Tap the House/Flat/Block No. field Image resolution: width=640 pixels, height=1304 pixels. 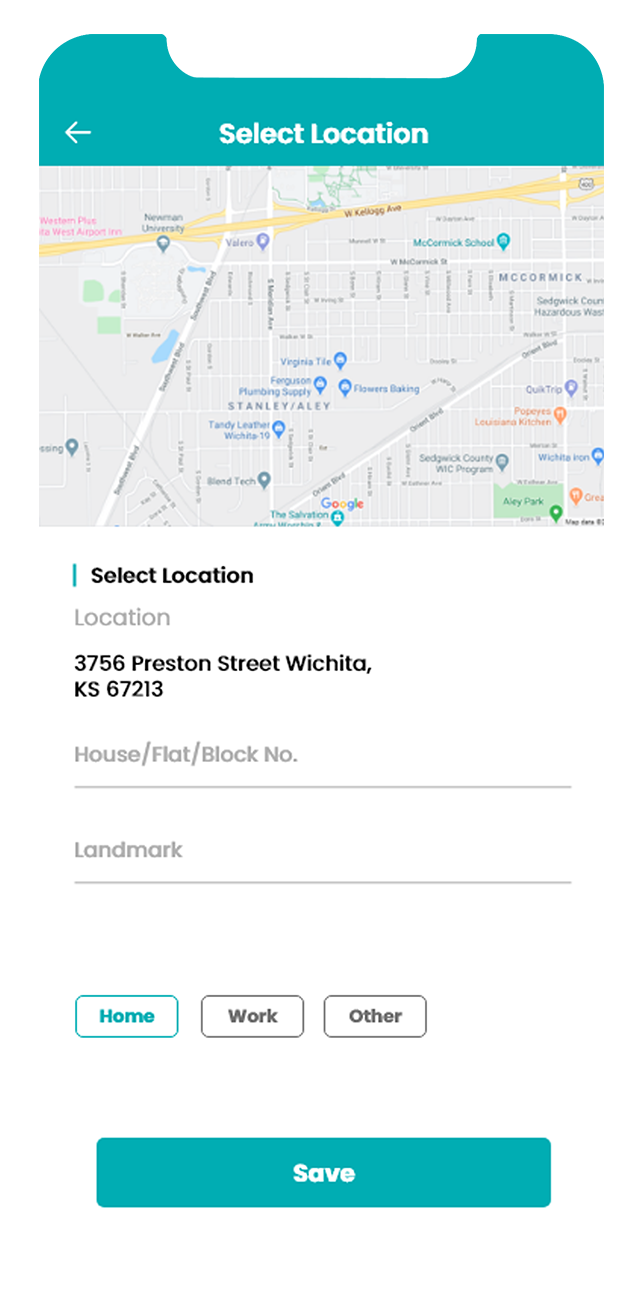pyautogui.click(x=322, y=756)
